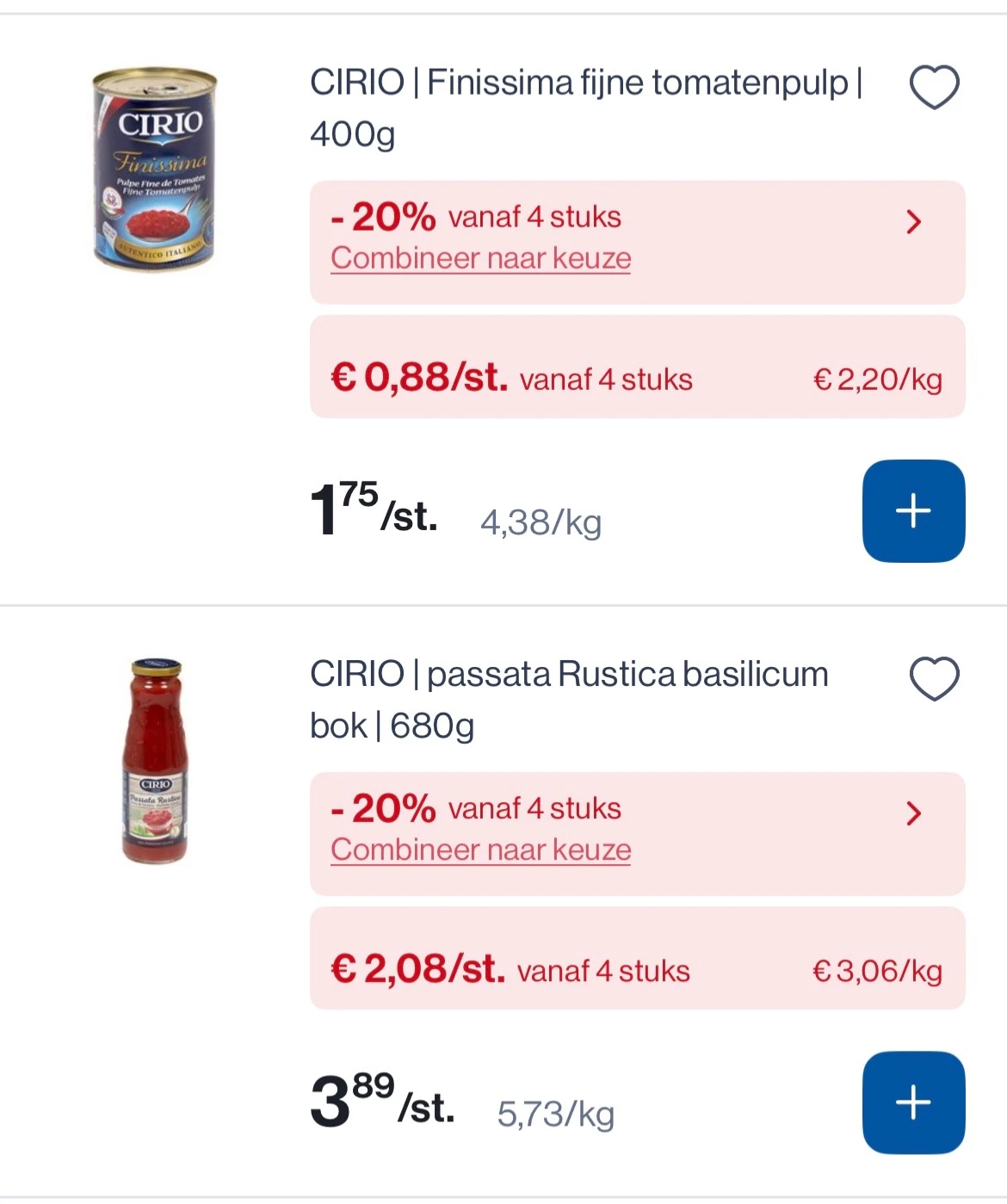Viewport: 1007px width, 1204px height.
Task: Open 'Combineer naar keuze' for passata Rustica
Action: 480,850
